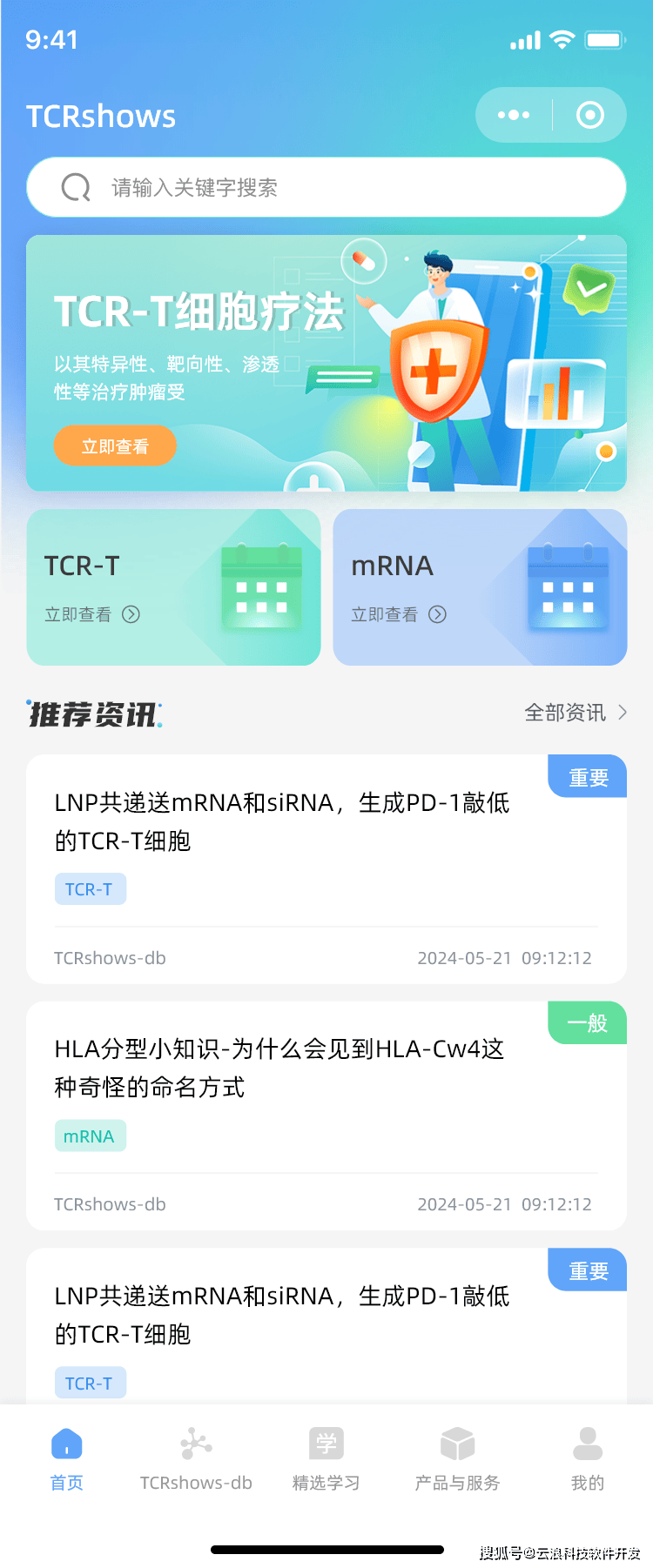View all news via 全部资讯
This screenshot has width=653, height=1568.
tap(575, 713)
